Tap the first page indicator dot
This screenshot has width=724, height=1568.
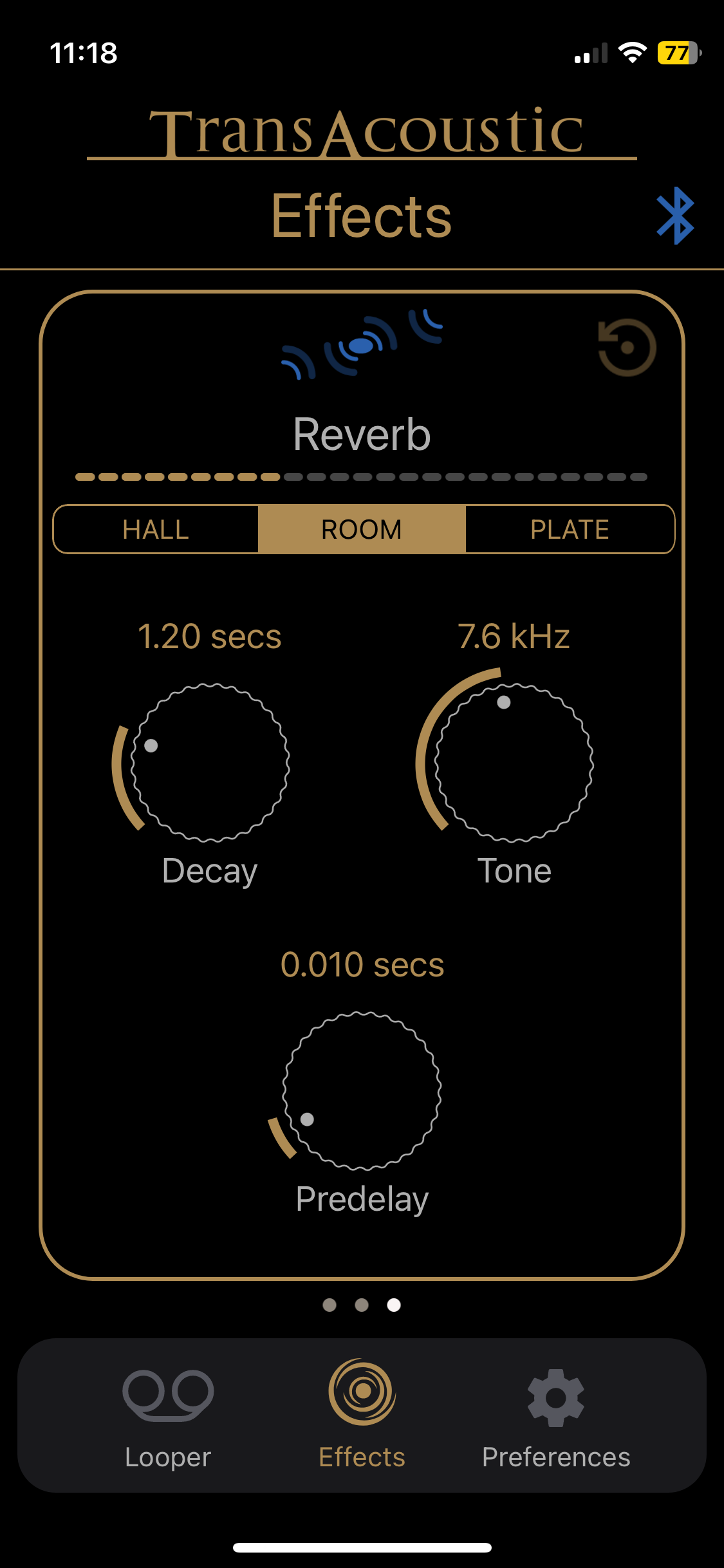(330, 1305)
